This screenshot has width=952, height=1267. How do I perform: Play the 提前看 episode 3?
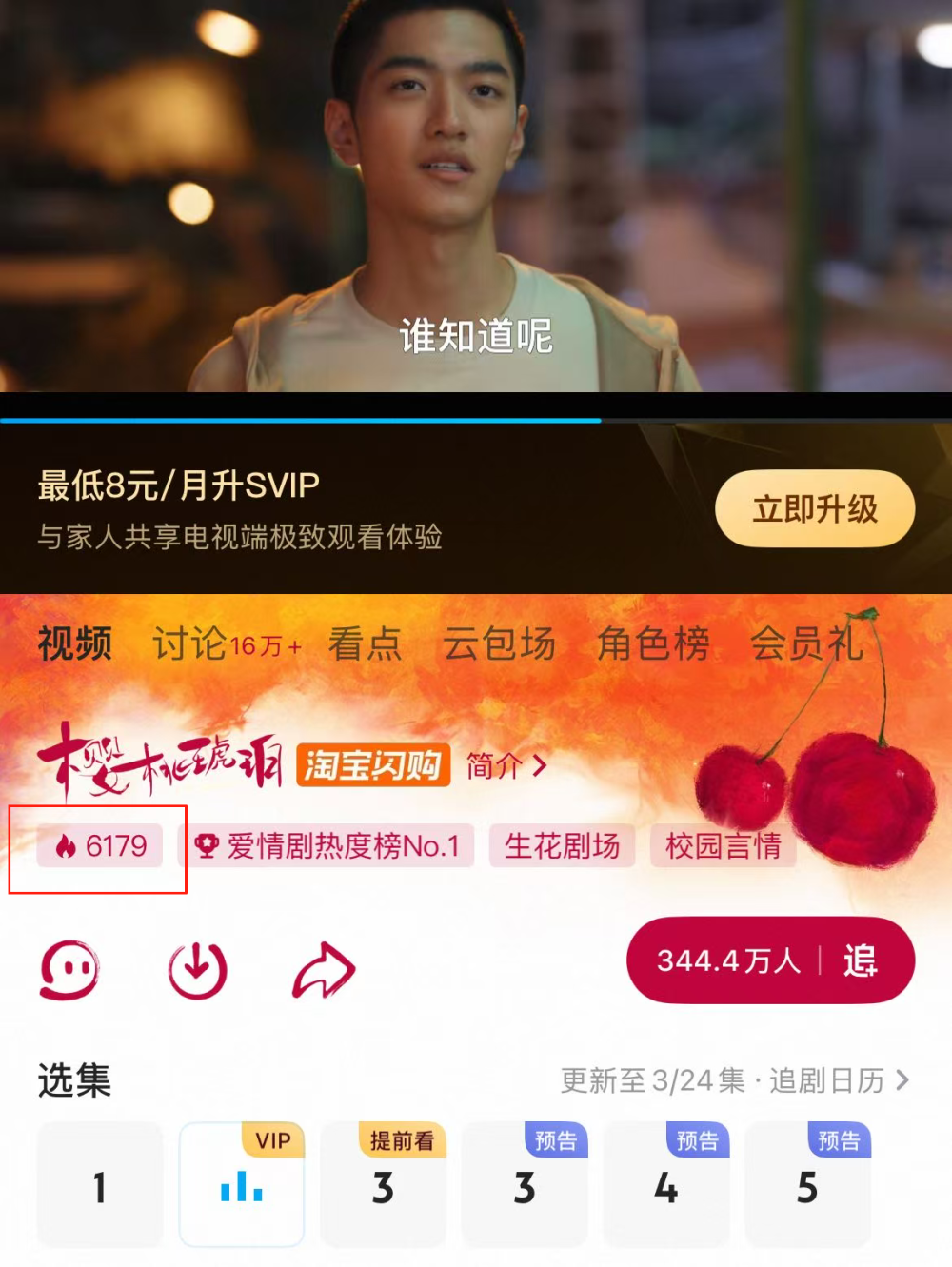[383, 1186]
